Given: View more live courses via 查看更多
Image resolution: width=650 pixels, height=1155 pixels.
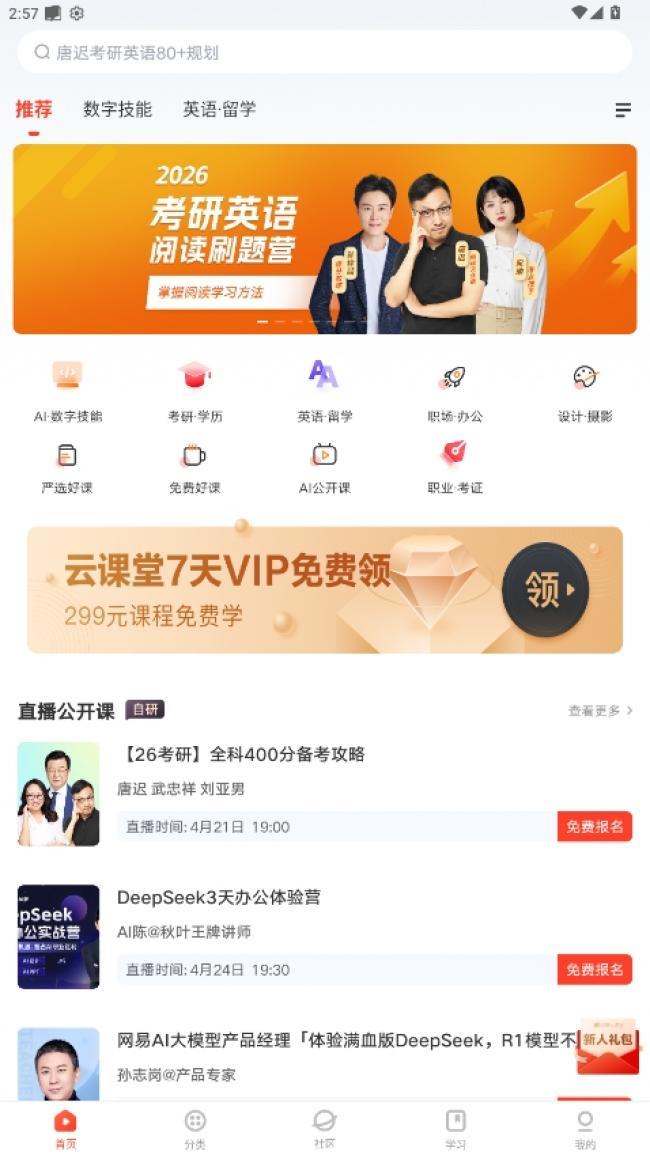Looking at the screenshot, I should pyautogui.click(x=600, y=711).
